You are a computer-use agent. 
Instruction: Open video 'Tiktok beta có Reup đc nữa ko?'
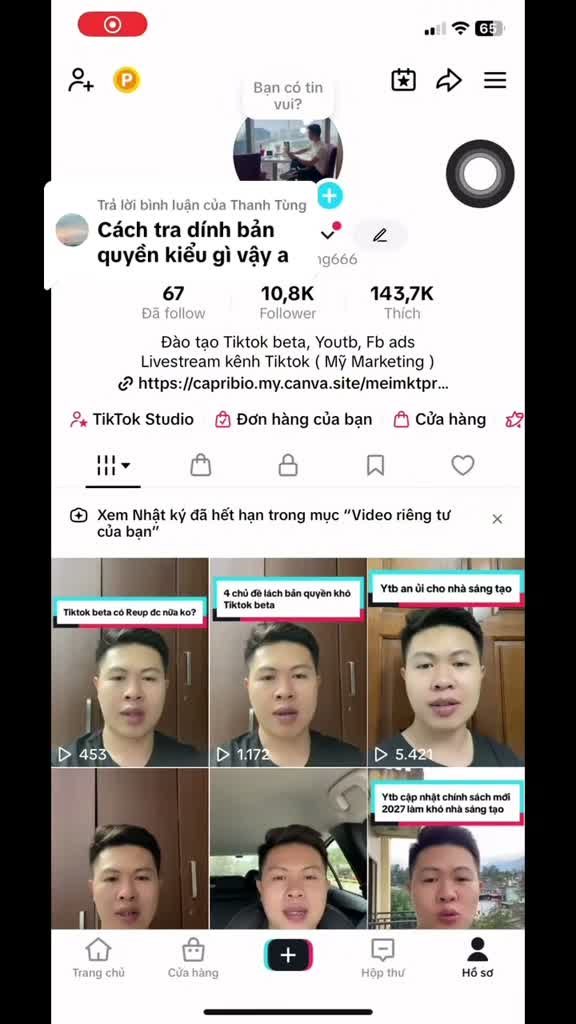click(130, 662)
